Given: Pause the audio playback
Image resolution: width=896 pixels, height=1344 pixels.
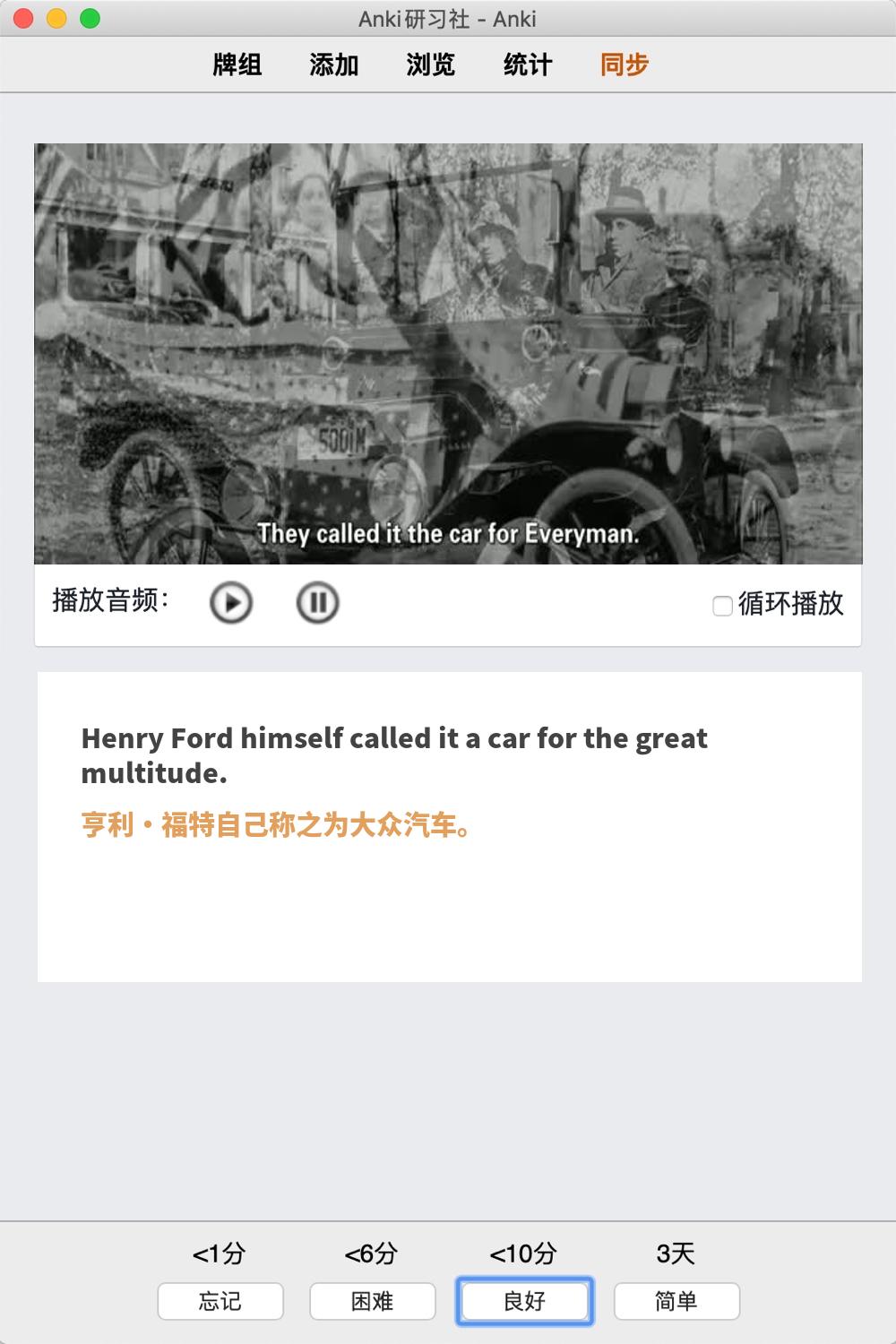Looking at the screenshot, I should tap(317, 603).
